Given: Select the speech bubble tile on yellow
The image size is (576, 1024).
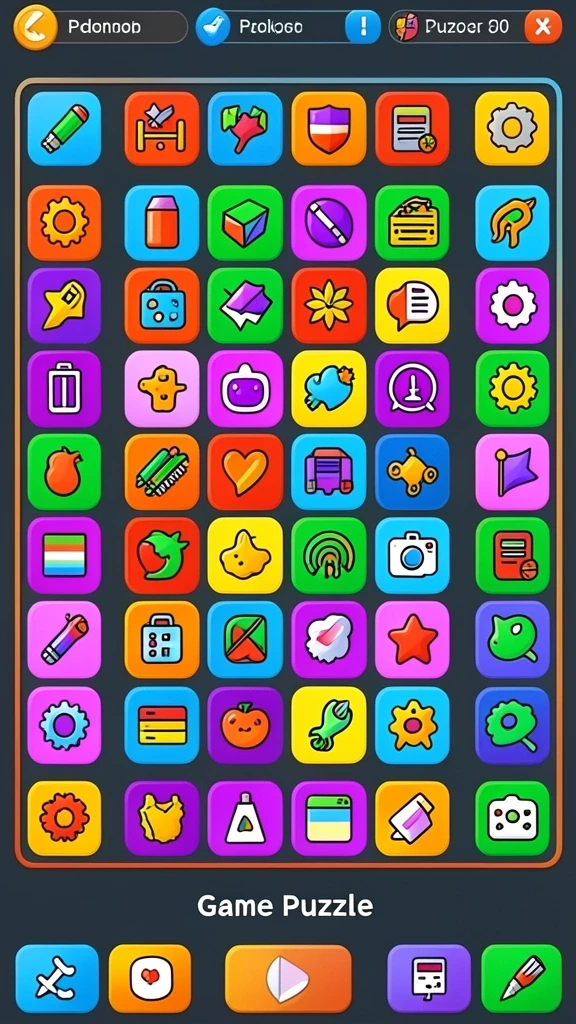Looking at the screenshot, I should click(x=412, y=306).
